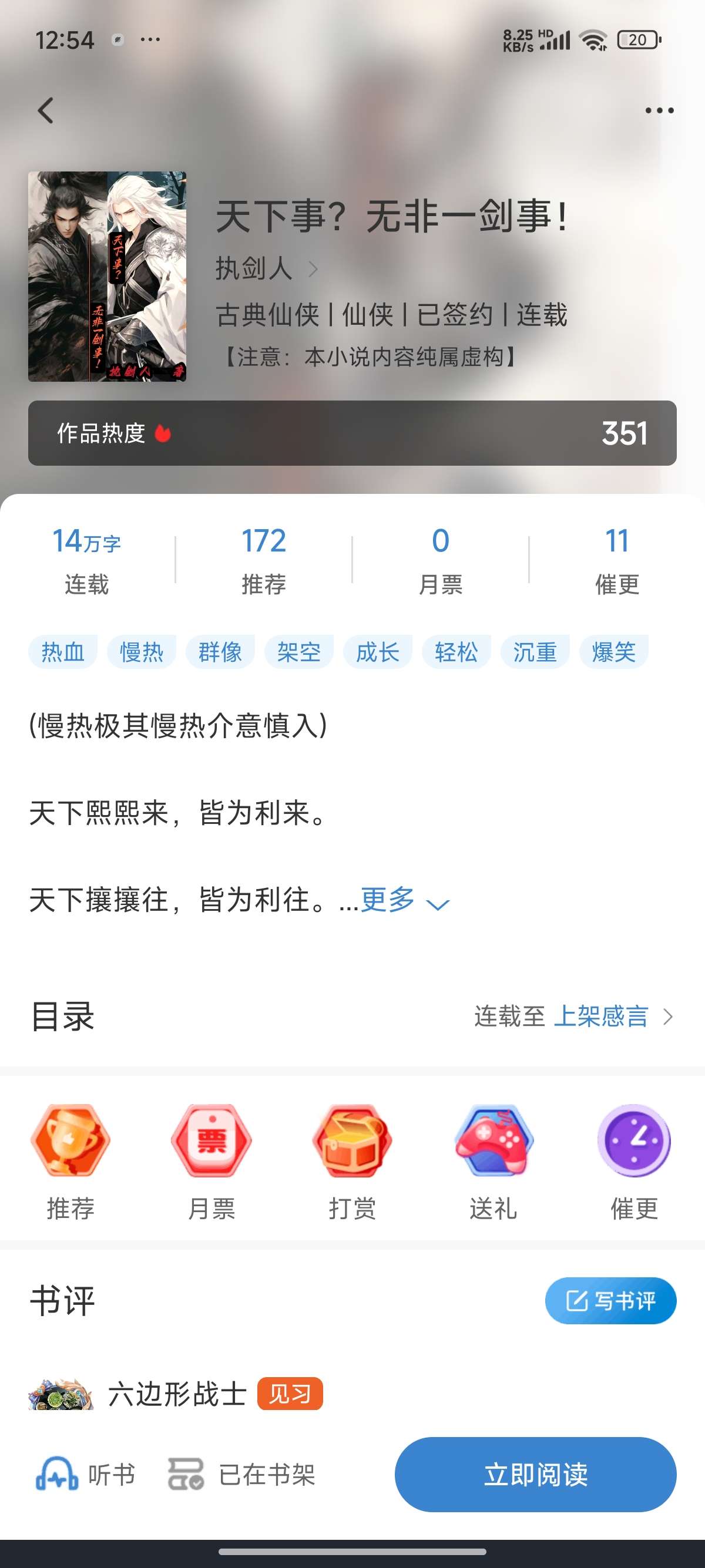Image resolution: width=705 pixels, height=1568 pixels.
Task: Select the 热血 tag chip
Action: click(63, 652)
